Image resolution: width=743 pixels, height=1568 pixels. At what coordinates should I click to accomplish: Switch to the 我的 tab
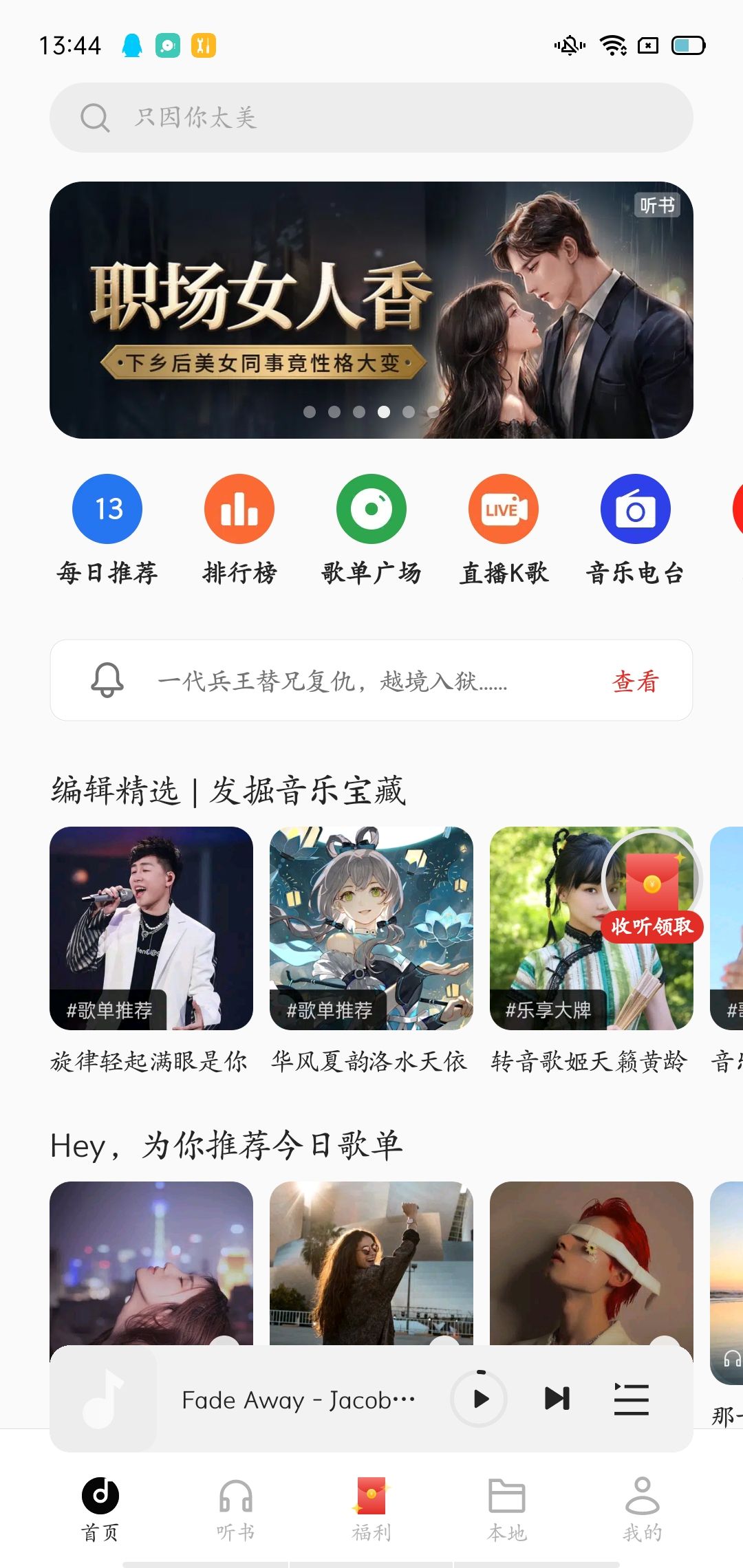643,1506
